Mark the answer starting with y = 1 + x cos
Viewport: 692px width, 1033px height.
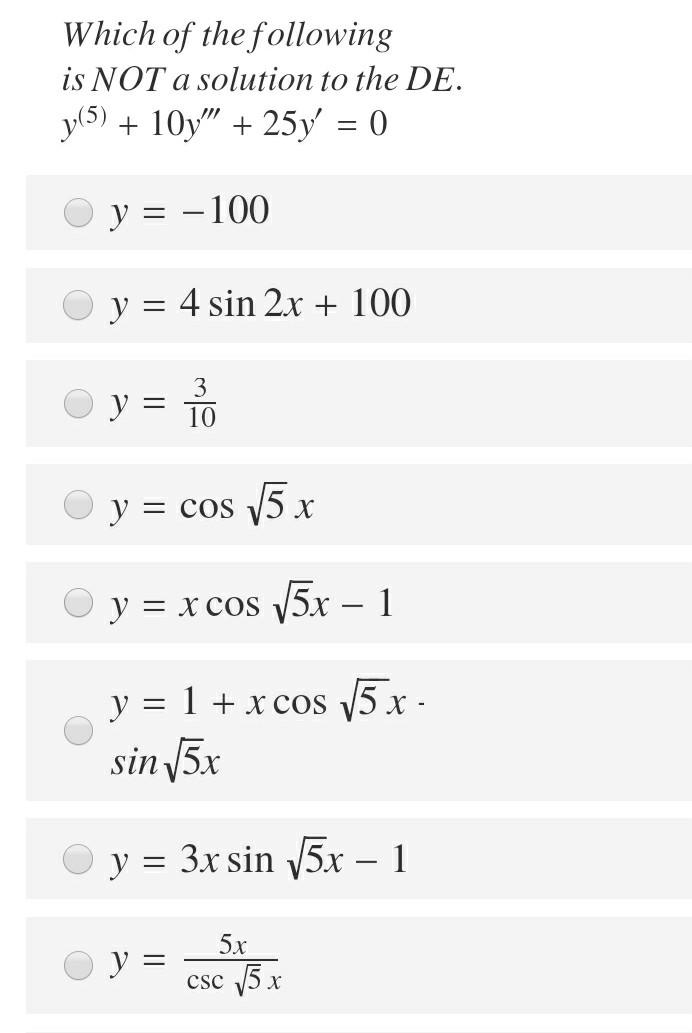[78, 731]
